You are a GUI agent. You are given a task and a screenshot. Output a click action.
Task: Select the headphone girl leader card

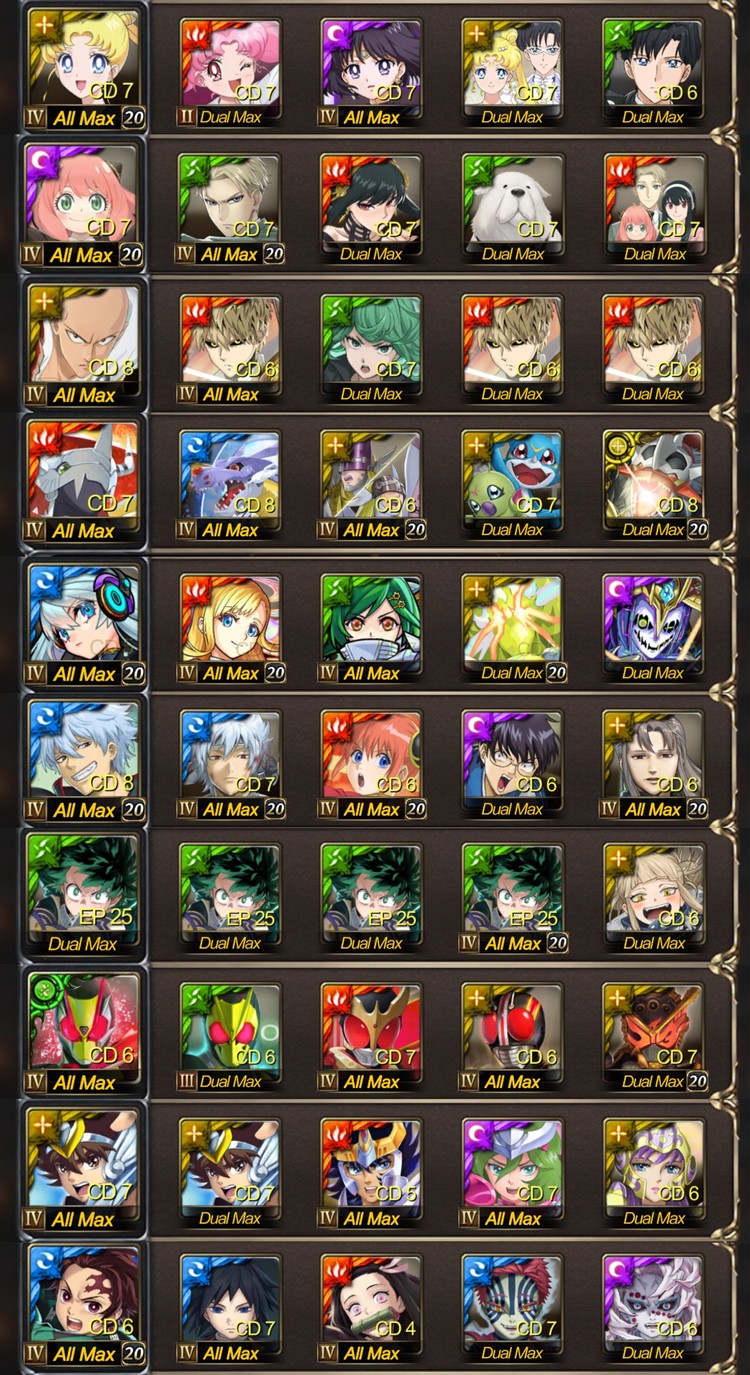84,616
